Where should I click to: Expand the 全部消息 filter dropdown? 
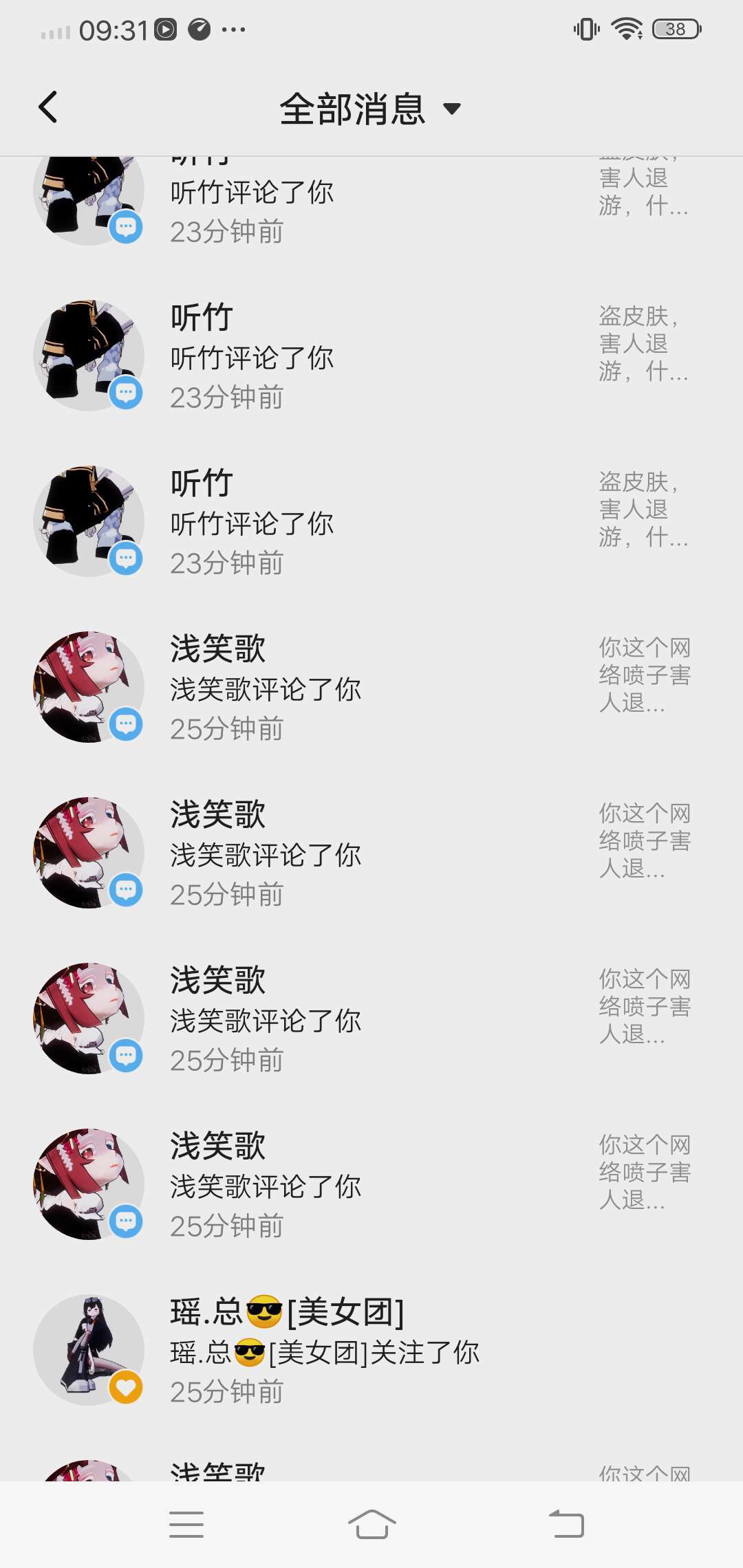(370, 109)
